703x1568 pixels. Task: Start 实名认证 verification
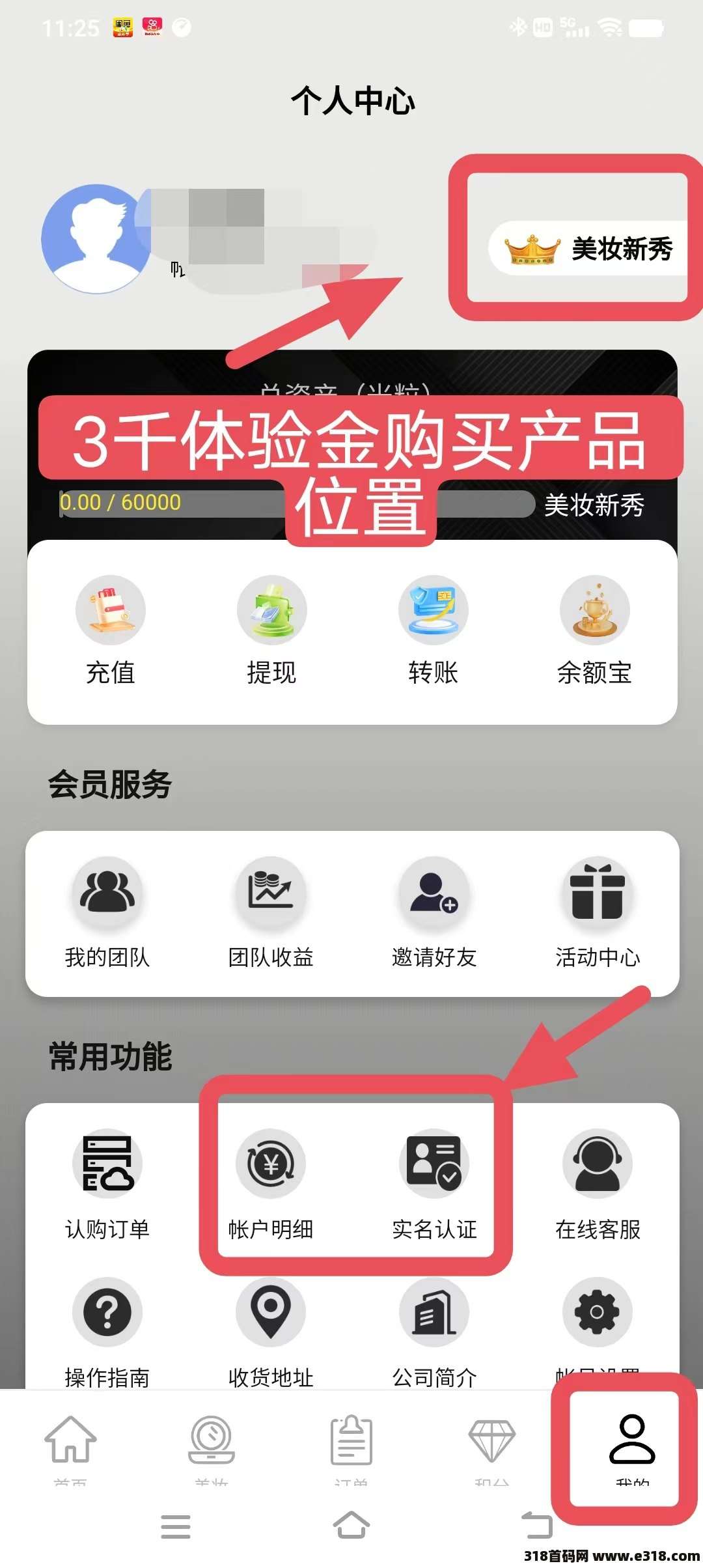(x=434, y=1185)
